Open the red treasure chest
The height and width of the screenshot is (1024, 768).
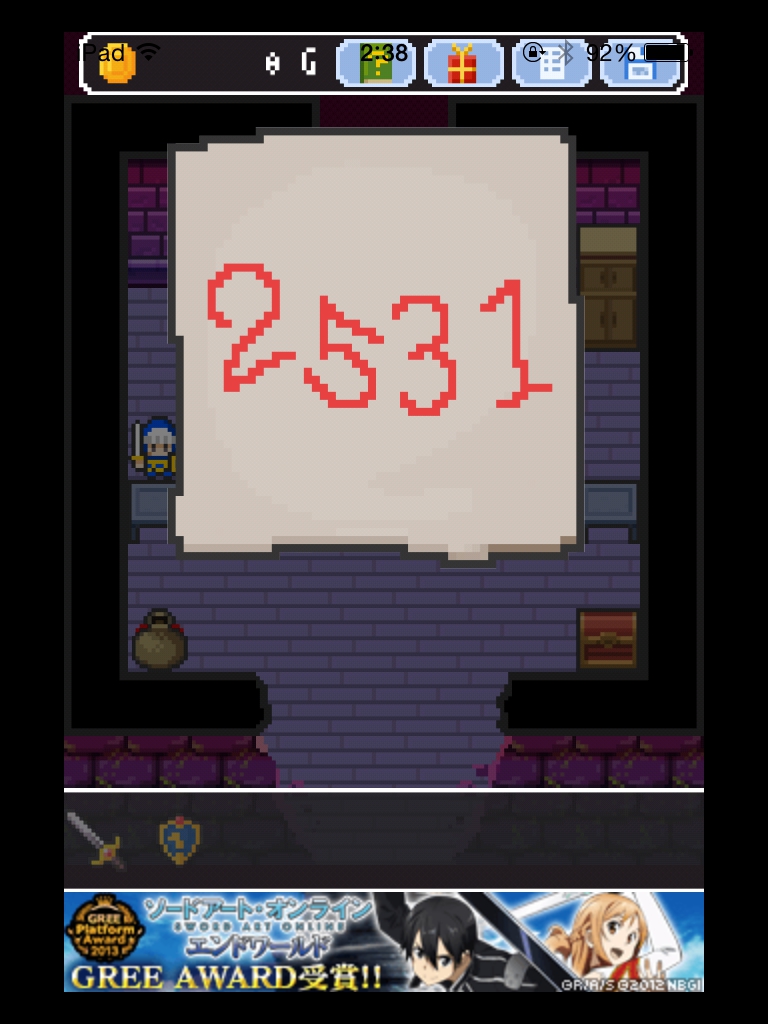click(x=608, y=638)
